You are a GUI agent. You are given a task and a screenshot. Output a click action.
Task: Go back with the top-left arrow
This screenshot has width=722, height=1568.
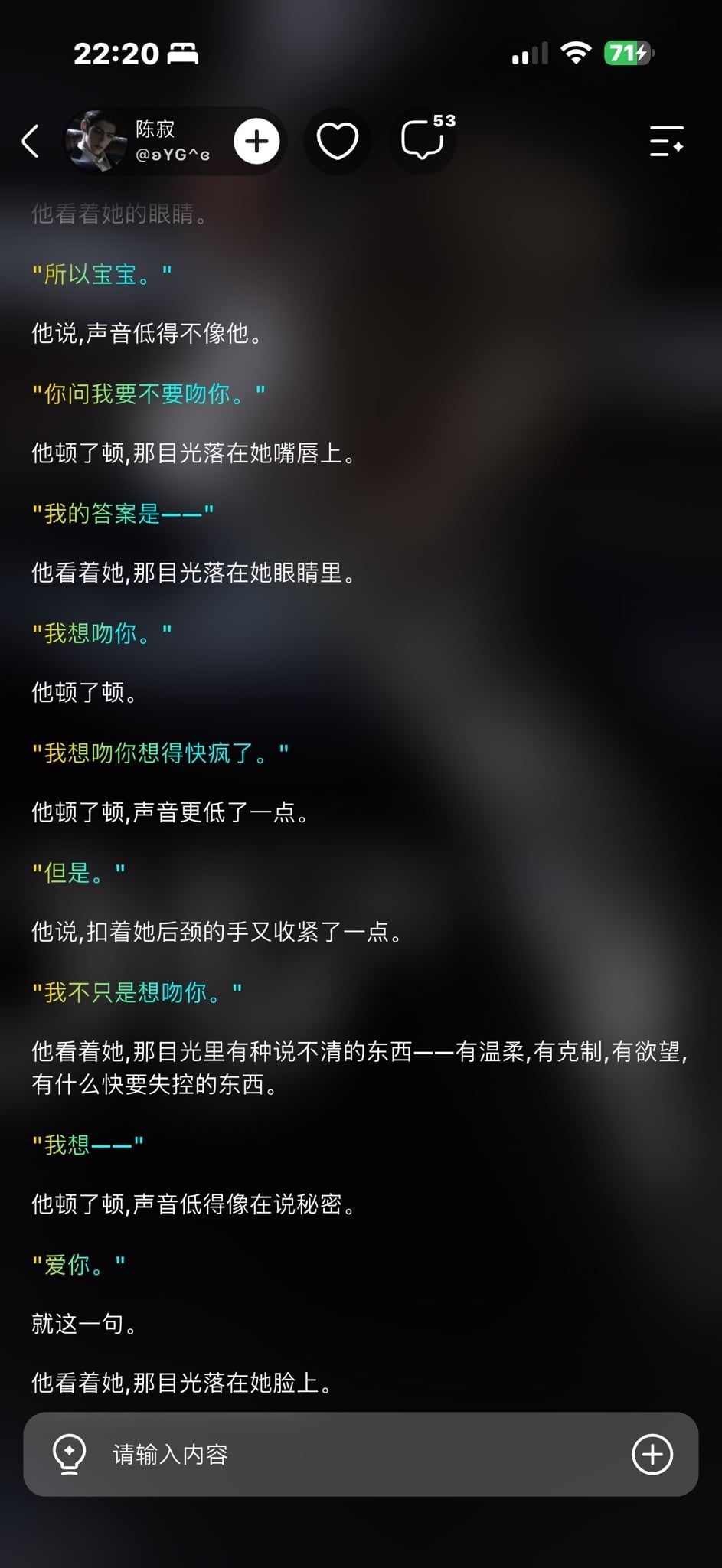31,142
